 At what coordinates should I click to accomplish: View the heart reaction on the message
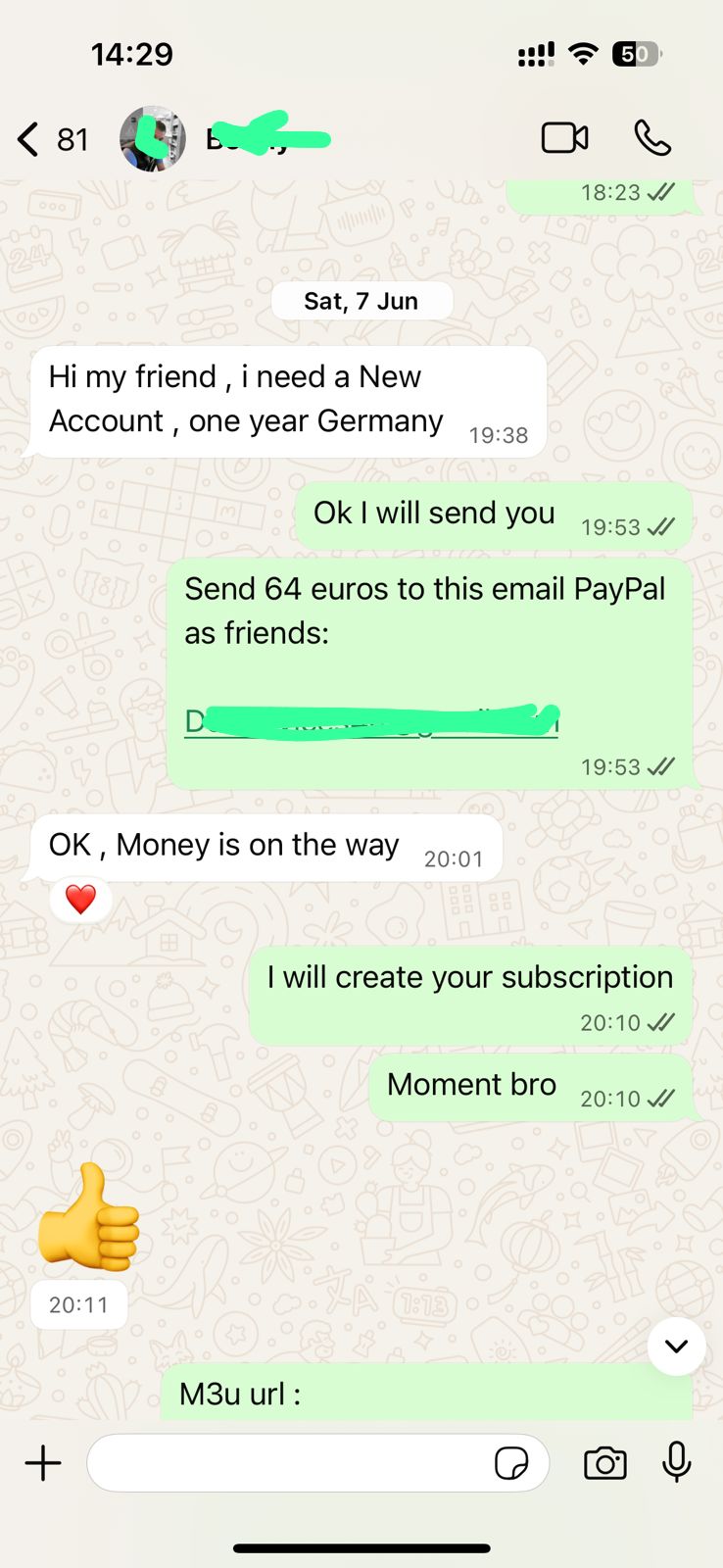tap(80, 899)
